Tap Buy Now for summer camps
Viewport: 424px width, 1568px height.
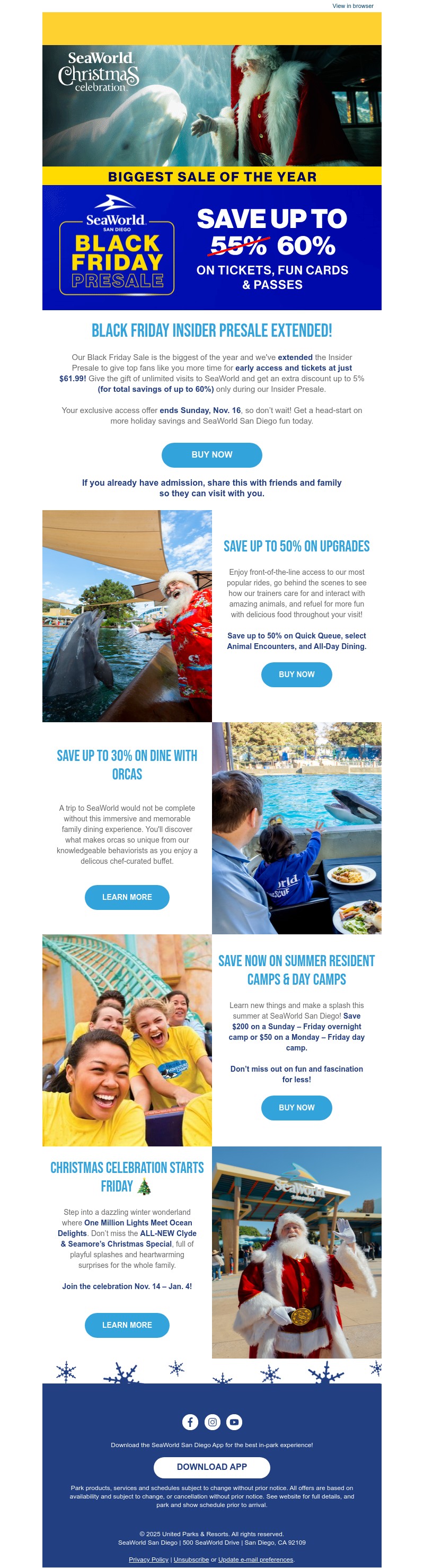pyautogui.click(x=296, y=1108)
